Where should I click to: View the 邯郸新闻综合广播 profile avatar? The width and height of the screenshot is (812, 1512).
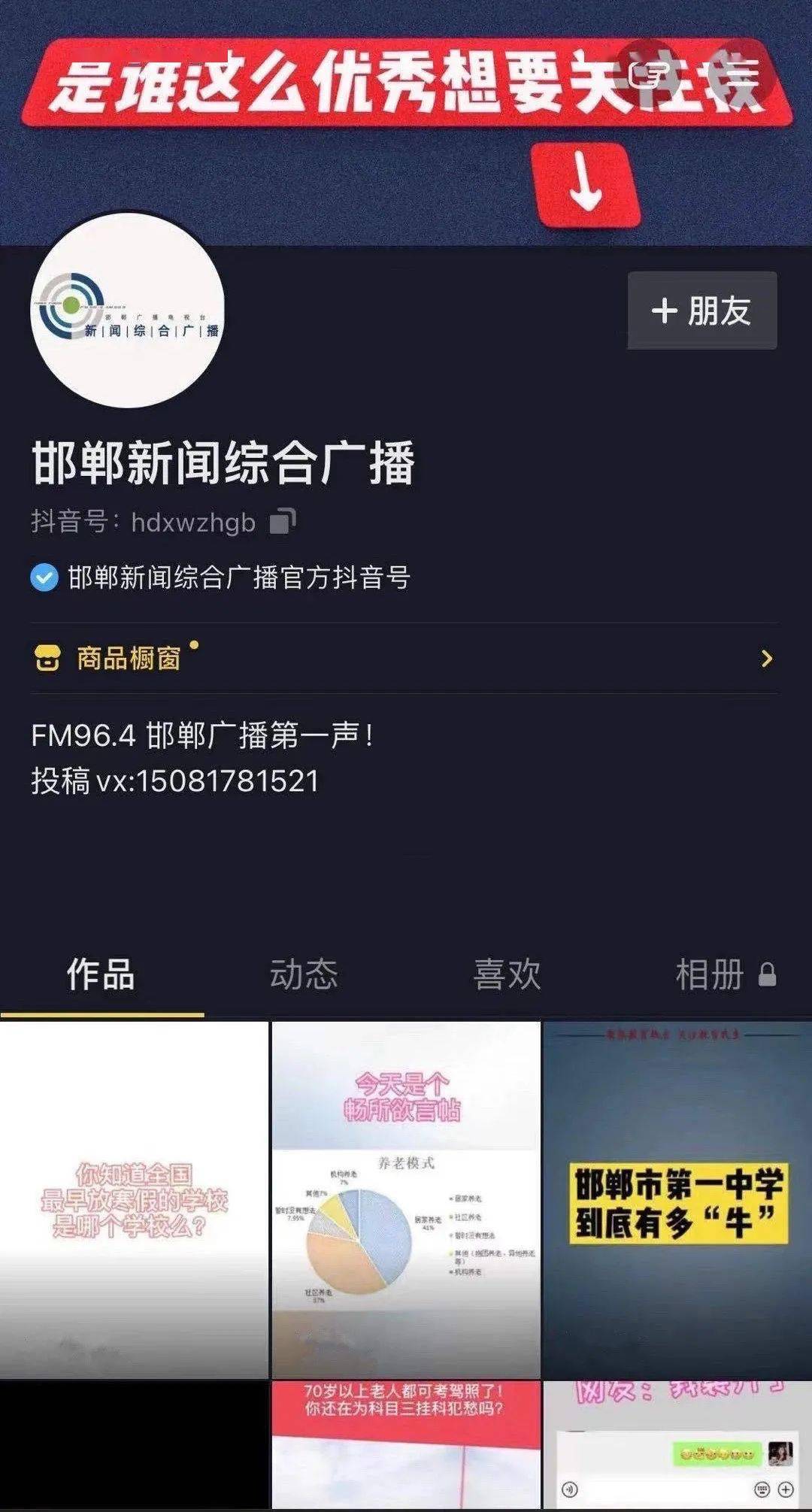[x=127, y=311]
